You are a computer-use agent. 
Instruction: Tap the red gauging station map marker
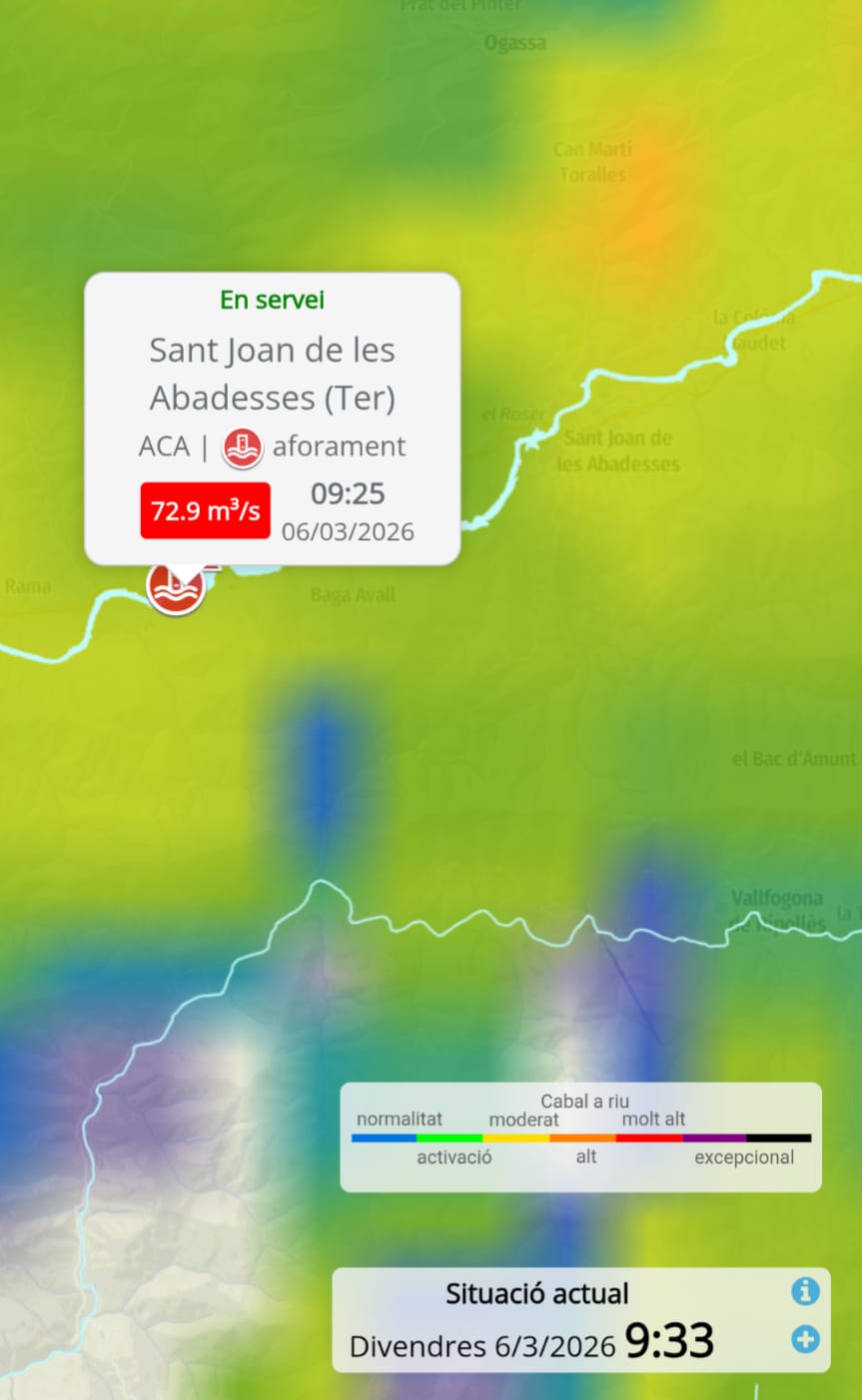click(x=176, y=588)
